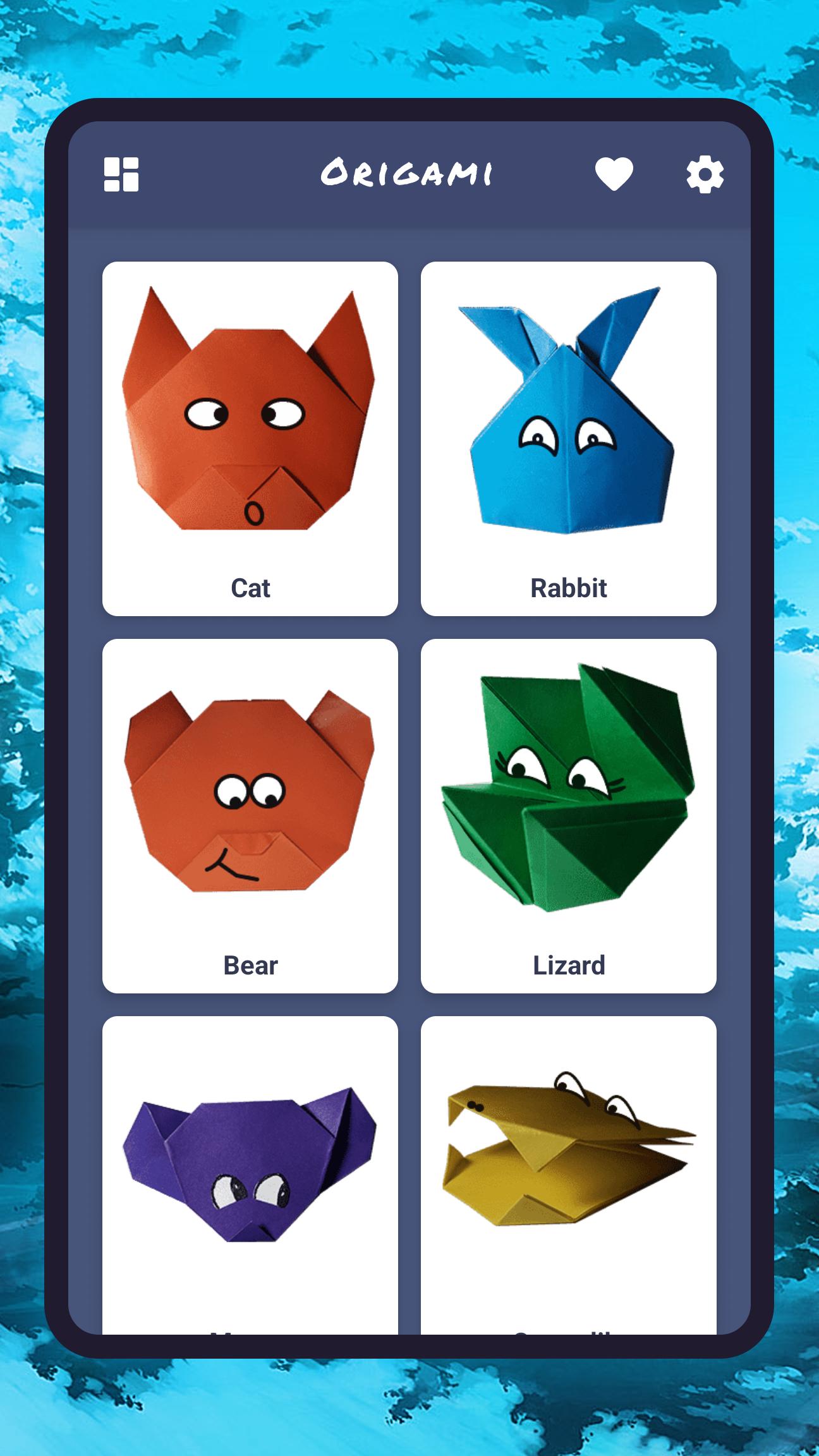The height and width of the screenshot is (1456, 819).
Task: Open the favorites heart list
Action: click(614, 174)
